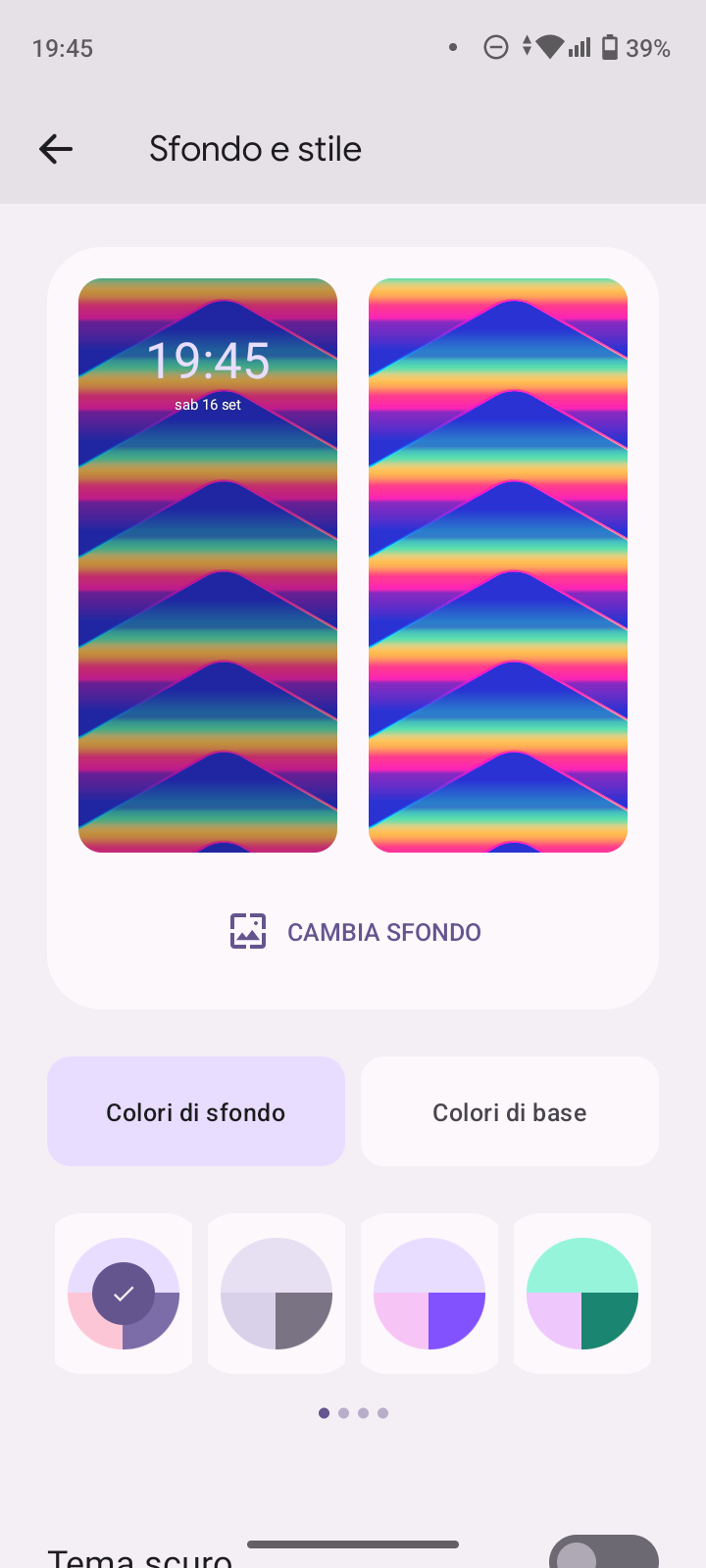Screen dimensions: 706x1568
Task: Enable the Tema scuro switch
Action: (x=604, y=1553)
